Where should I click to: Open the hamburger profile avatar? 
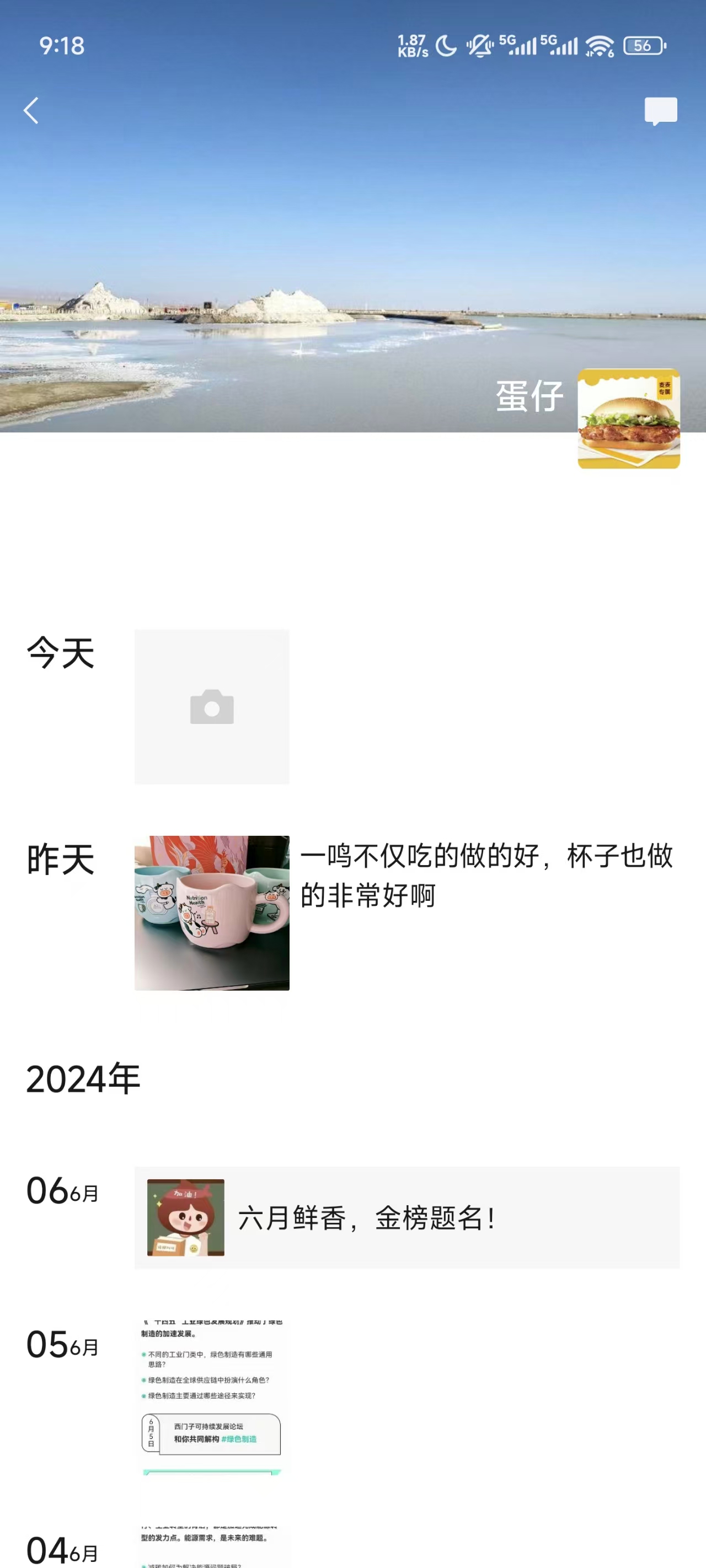pos(629,419)
